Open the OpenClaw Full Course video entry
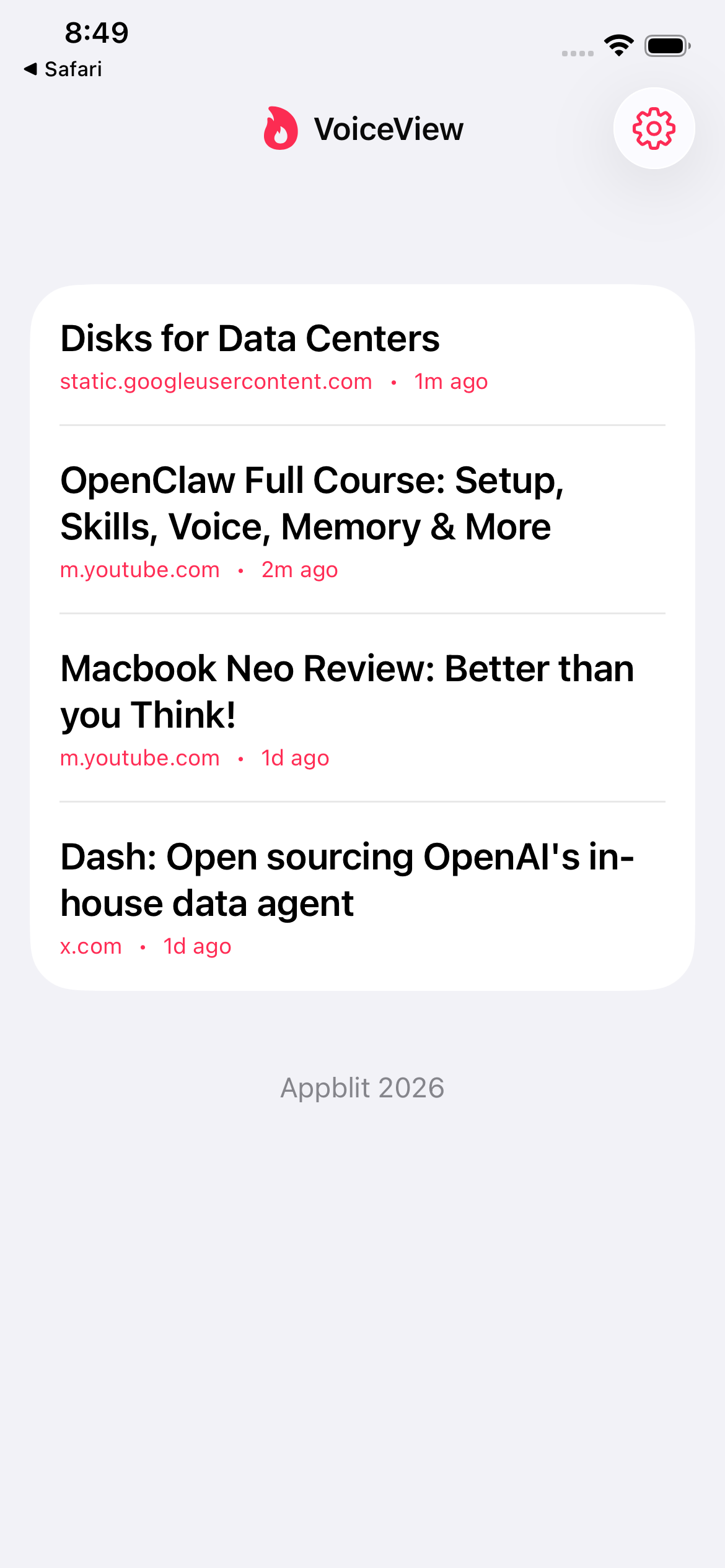Image resolution: width=725 pixels, height=1568 pixels. [x=306, y=503]
